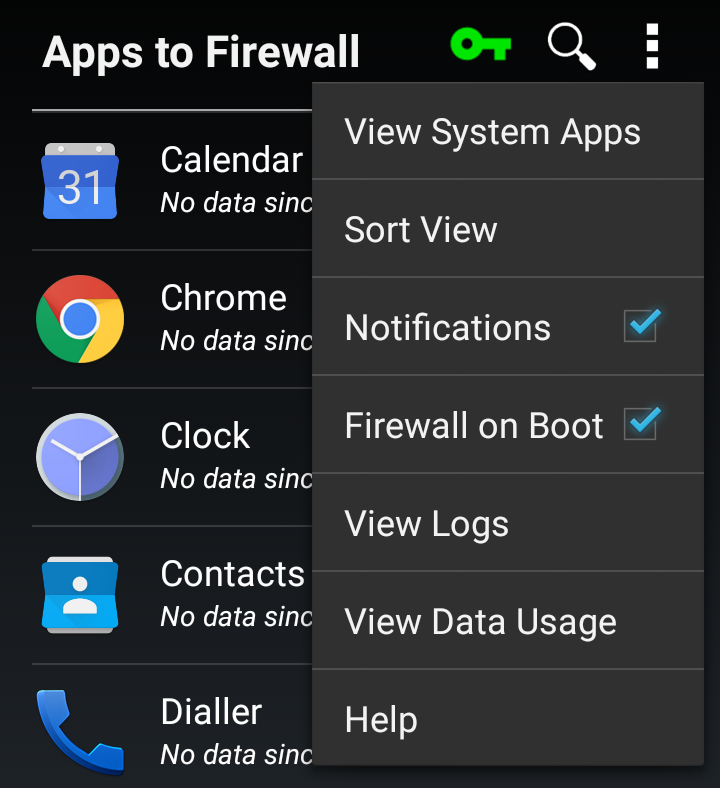Select the Clock app row

[x=170, y=456]
